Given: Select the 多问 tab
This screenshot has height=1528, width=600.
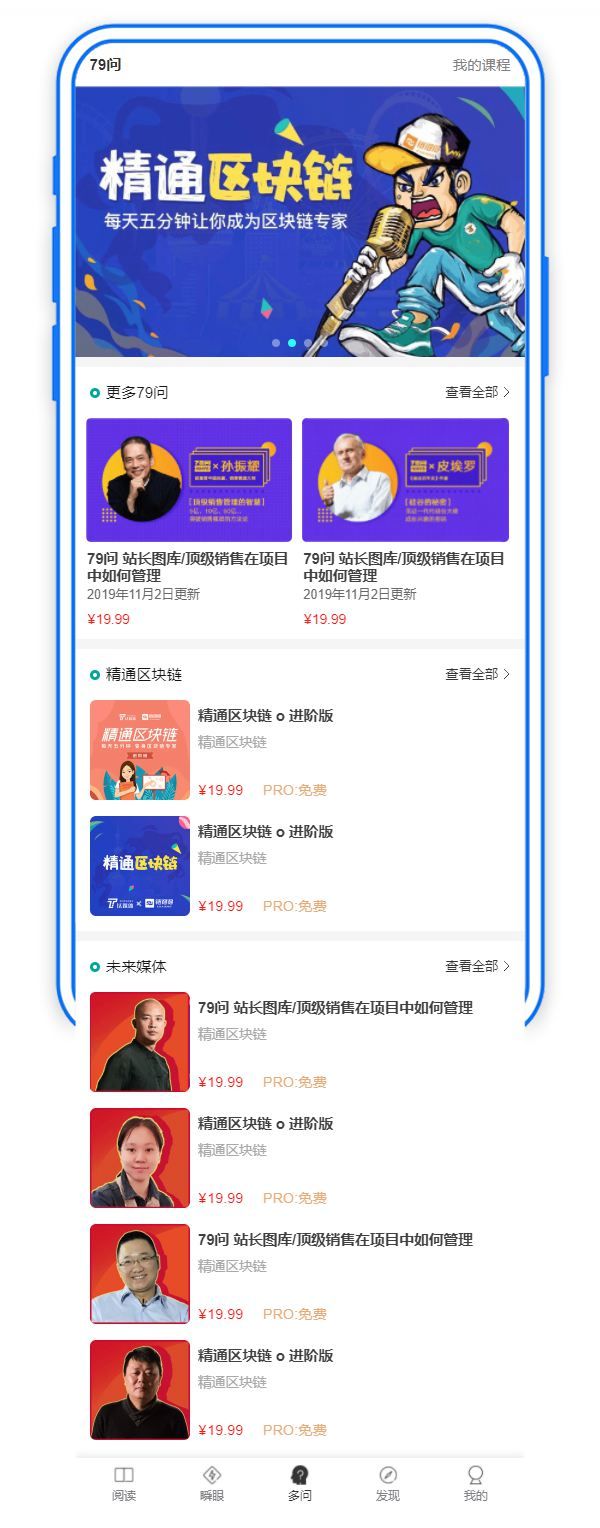Looking at the screenshot, I should (x=300, y=1484).
